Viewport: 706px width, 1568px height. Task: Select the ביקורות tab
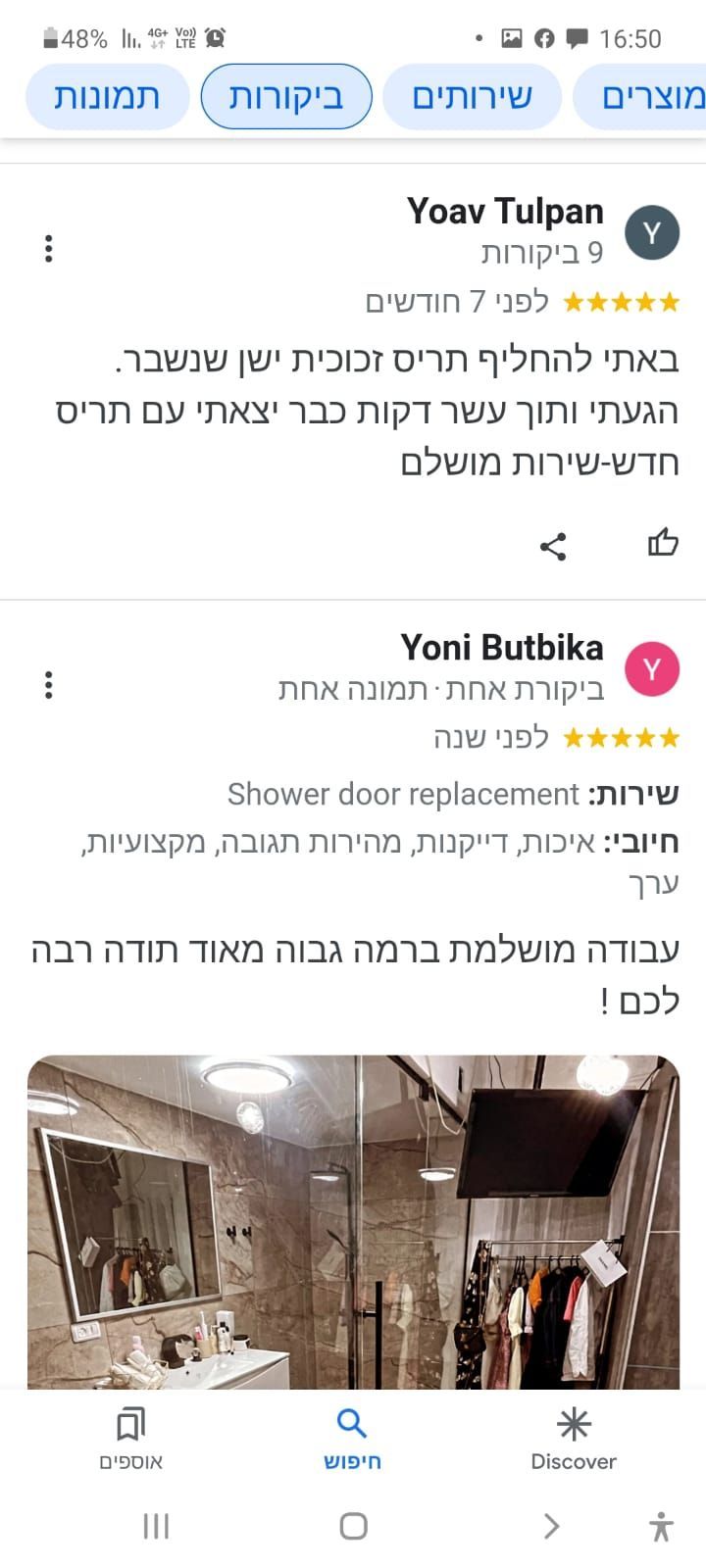286,97
